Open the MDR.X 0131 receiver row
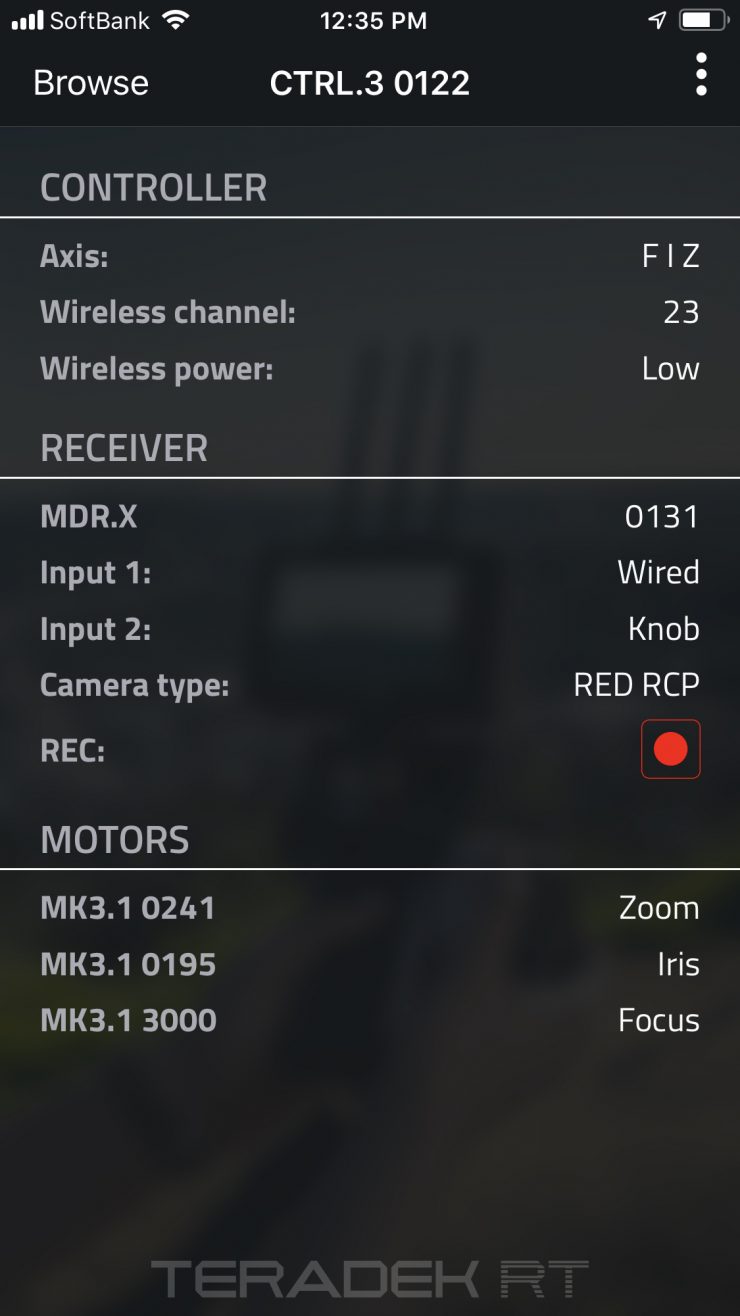Screen dimensions: 740x1316 point(370,516)
